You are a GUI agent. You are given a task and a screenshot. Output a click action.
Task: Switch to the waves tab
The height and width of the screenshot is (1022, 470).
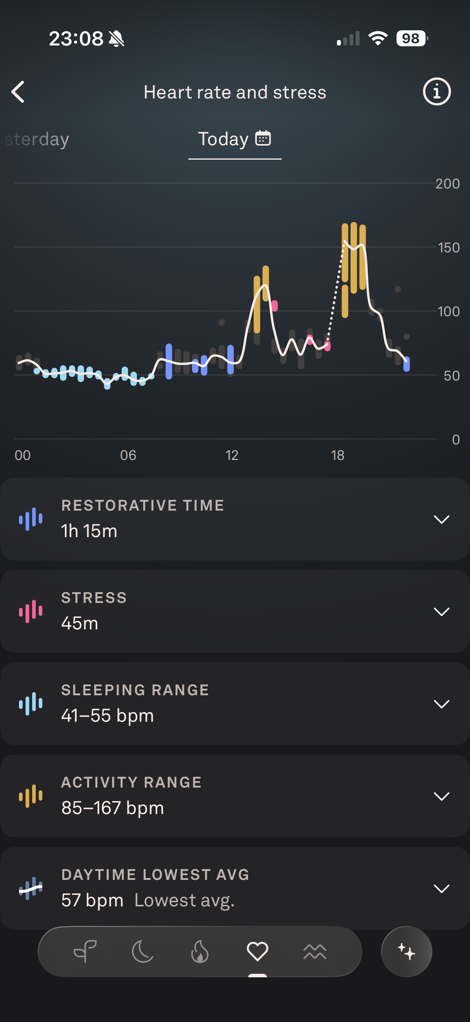pos(314,953)
